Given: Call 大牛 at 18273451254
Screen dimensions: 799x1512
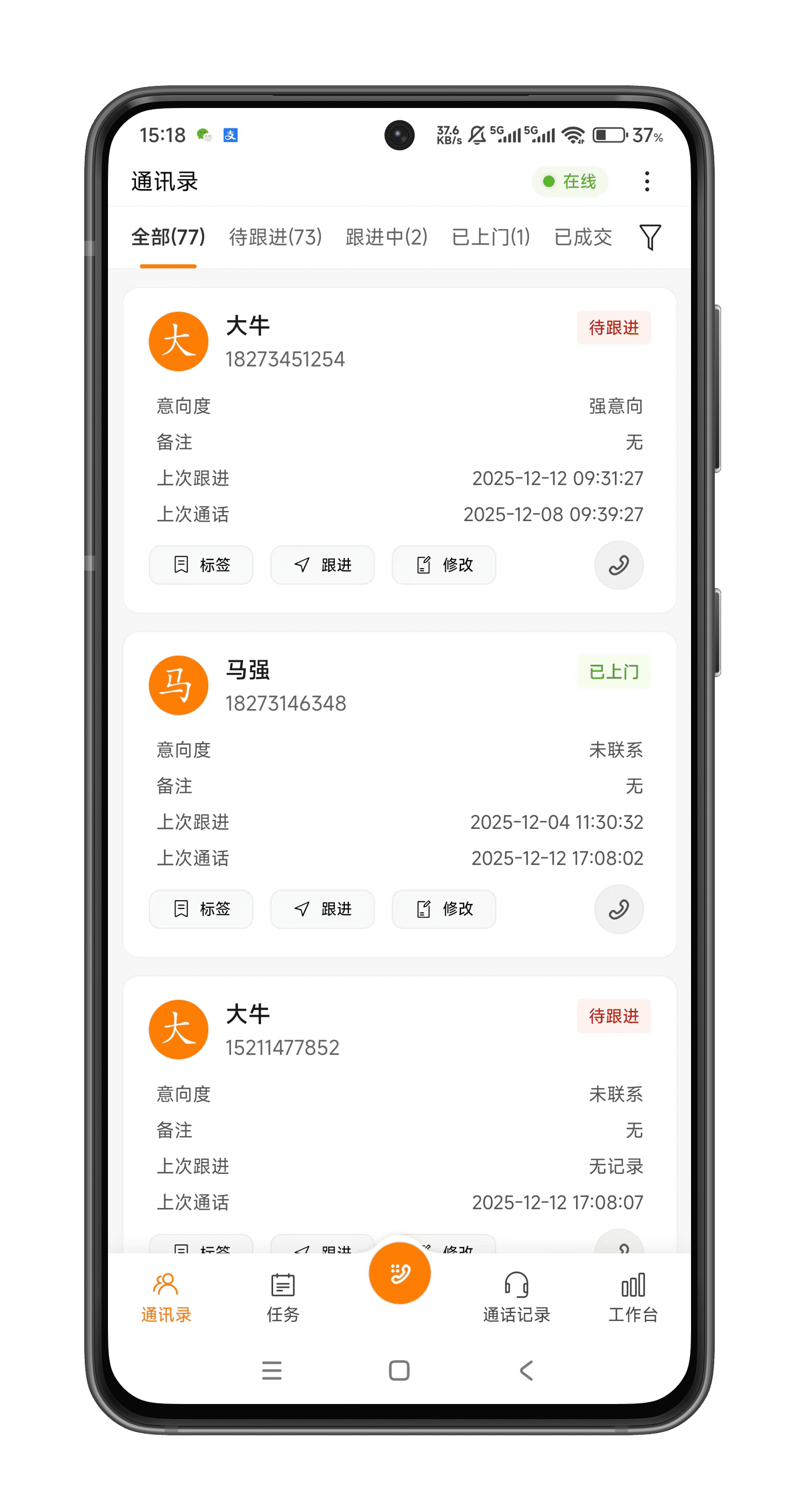Looking at the screenshot, I should point(618,565).
